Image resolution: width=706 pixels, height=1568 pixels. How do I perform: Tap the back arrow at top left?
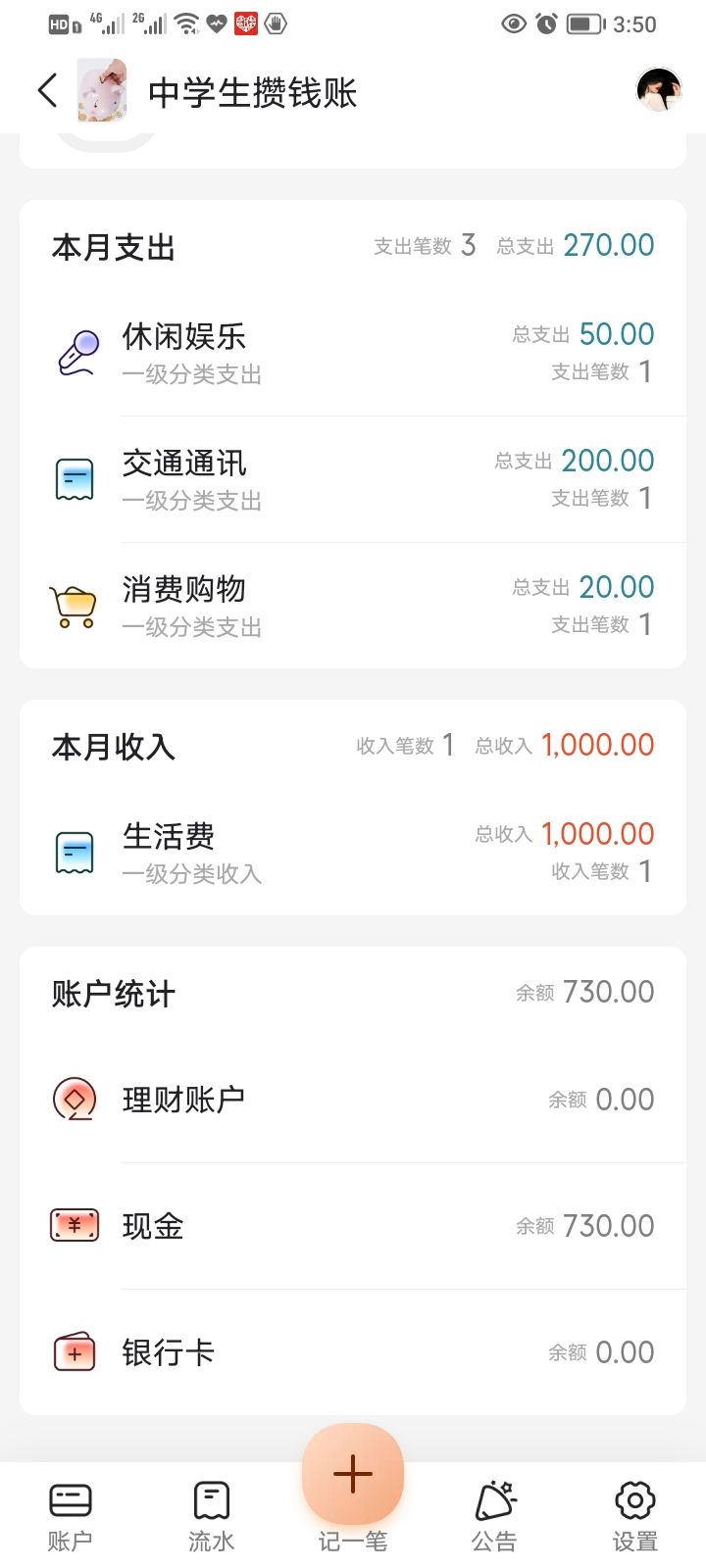(46, 89)
